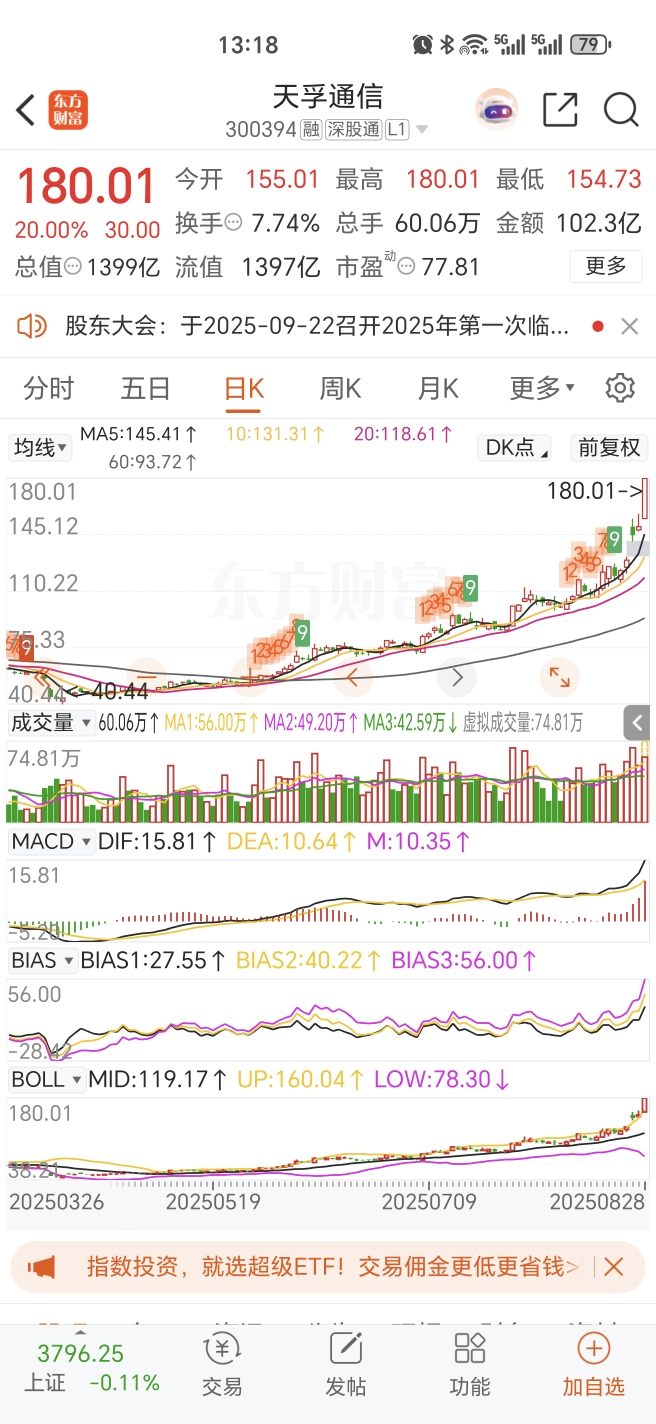
Task: Share this stock page
Action: click(x=560, y=110)
